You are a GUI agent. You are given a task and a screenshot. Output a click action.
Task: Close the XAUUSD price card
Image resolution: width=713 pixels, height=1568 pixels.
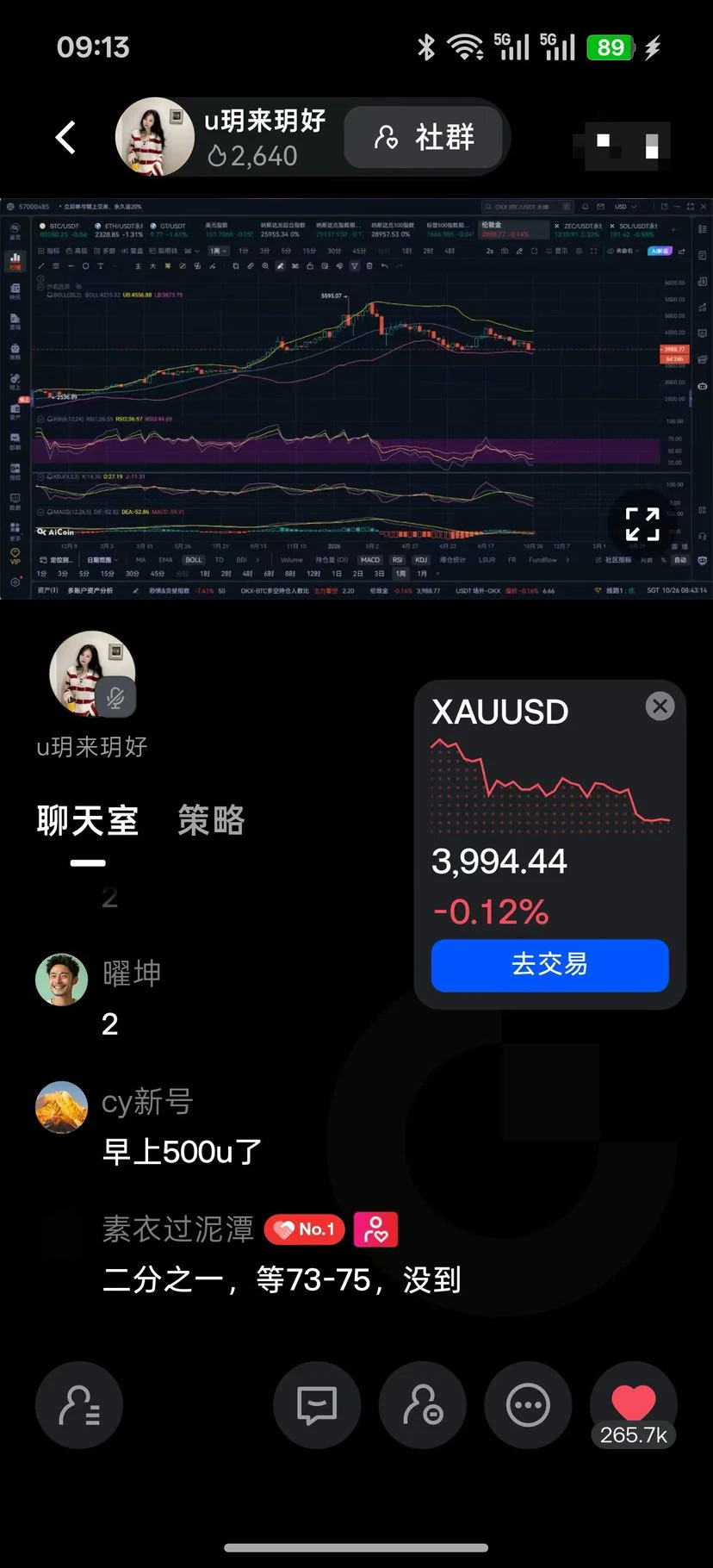point(660,706)
